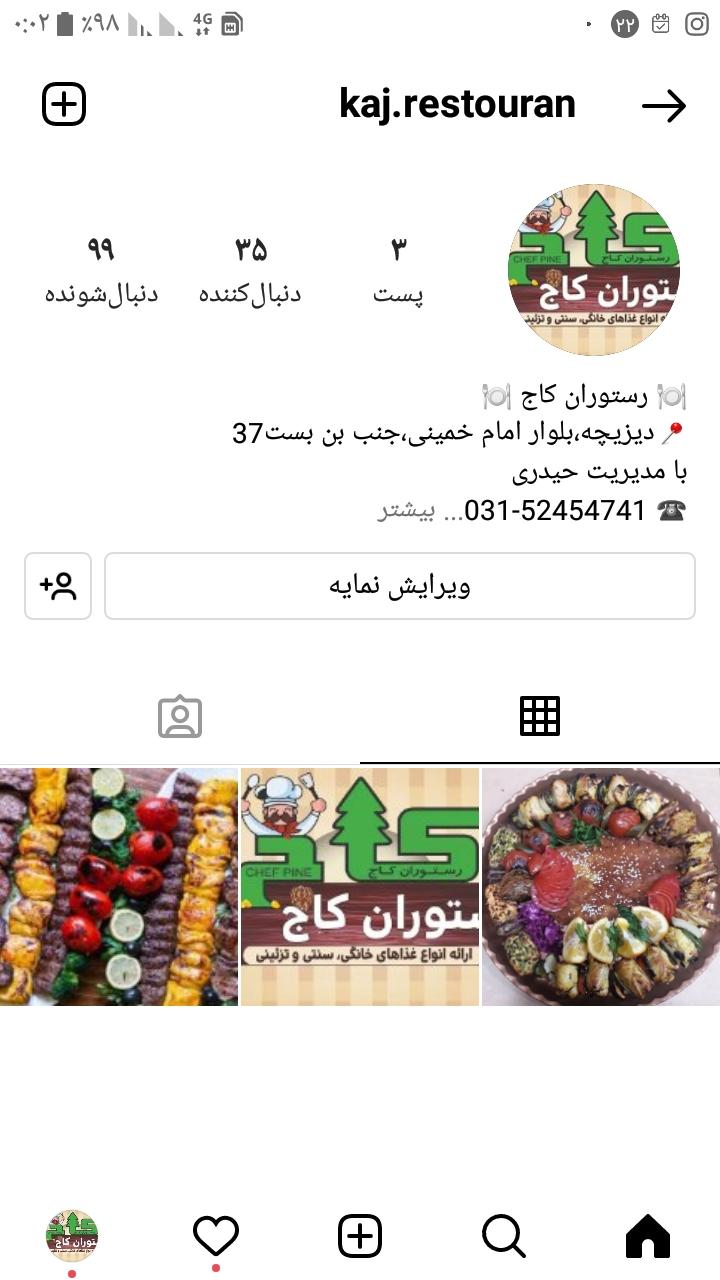
Task: Open the رستوران کاج logo post
Action: tap(360, 886)
